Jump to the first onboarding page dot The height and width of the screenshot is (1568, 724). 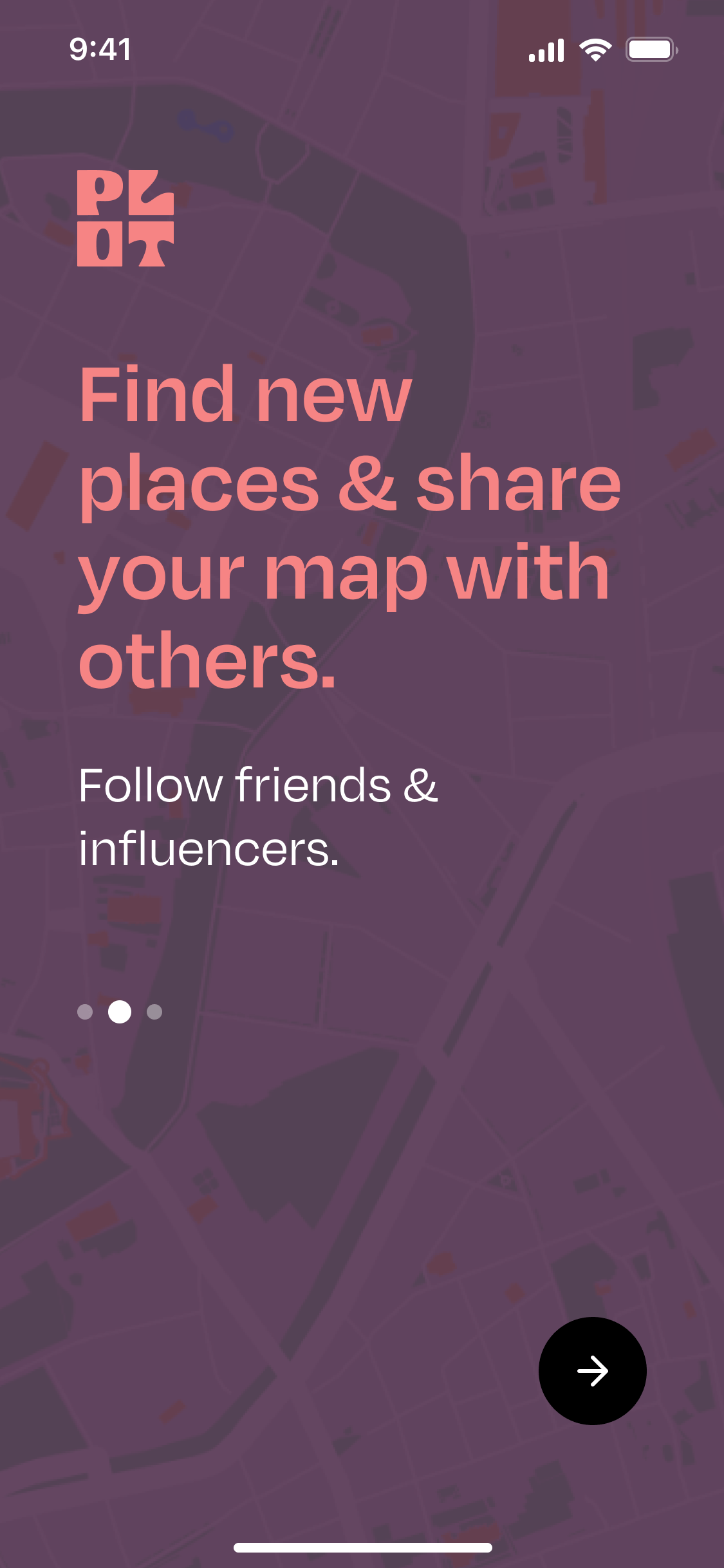[85, 1012]
